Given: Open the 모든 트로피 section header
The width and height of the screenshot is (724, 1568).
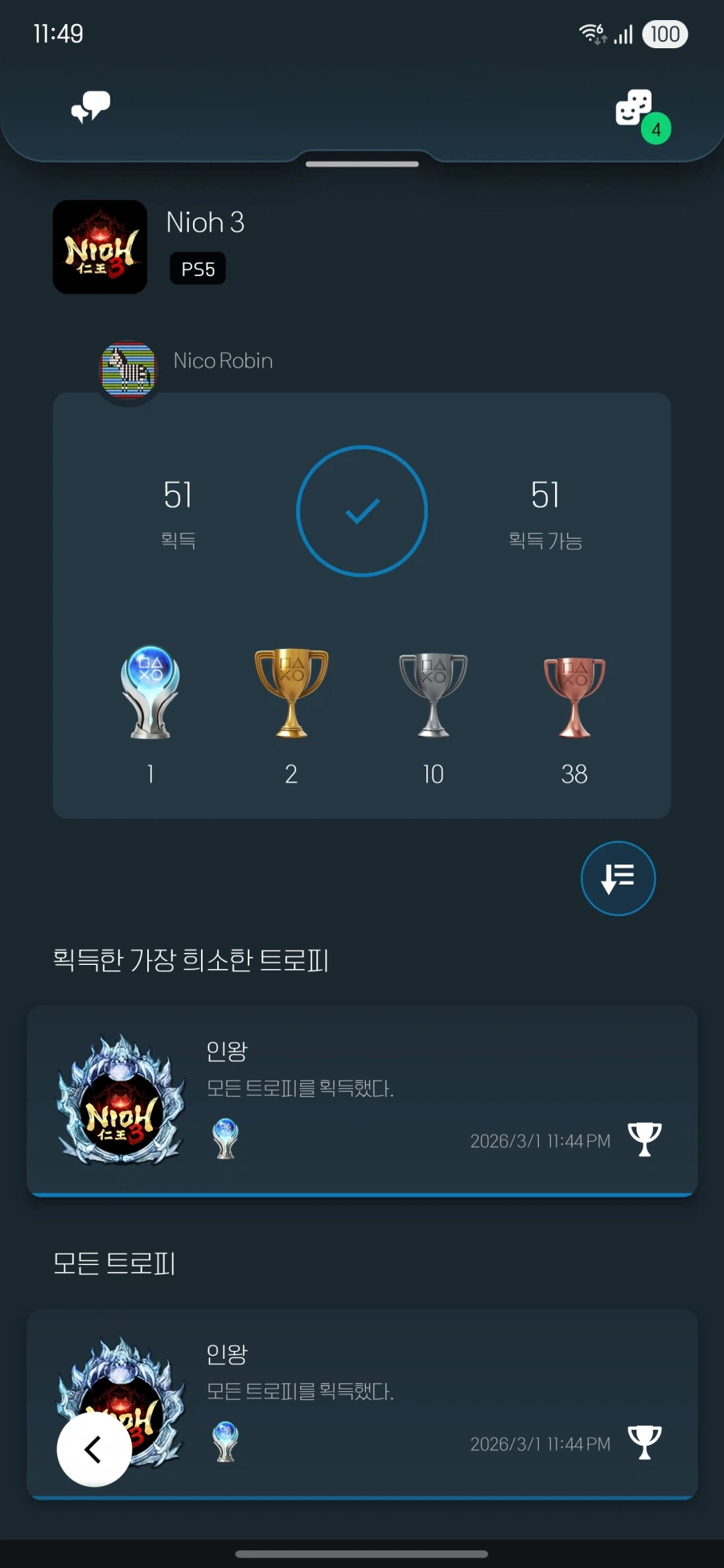Looking at the screenshot, I should coord(113,1264).
